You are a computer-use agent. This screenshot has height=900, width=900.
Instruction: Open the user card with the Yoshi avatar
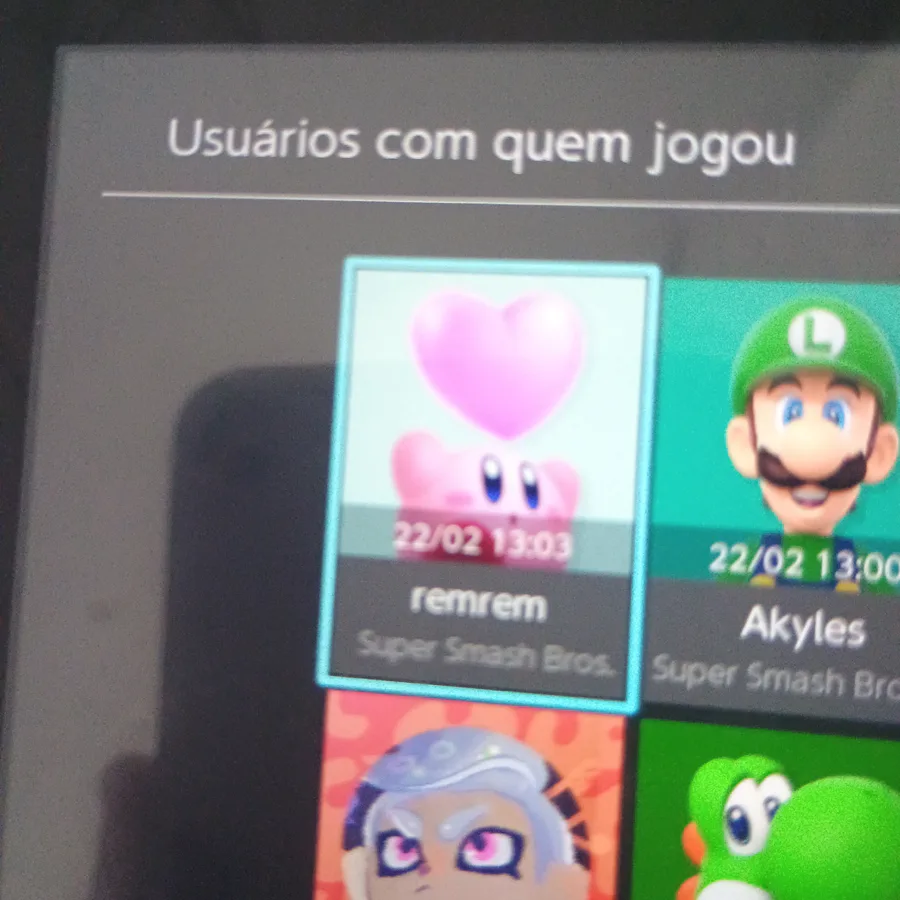pyautogui.click(x=770, y=810)
